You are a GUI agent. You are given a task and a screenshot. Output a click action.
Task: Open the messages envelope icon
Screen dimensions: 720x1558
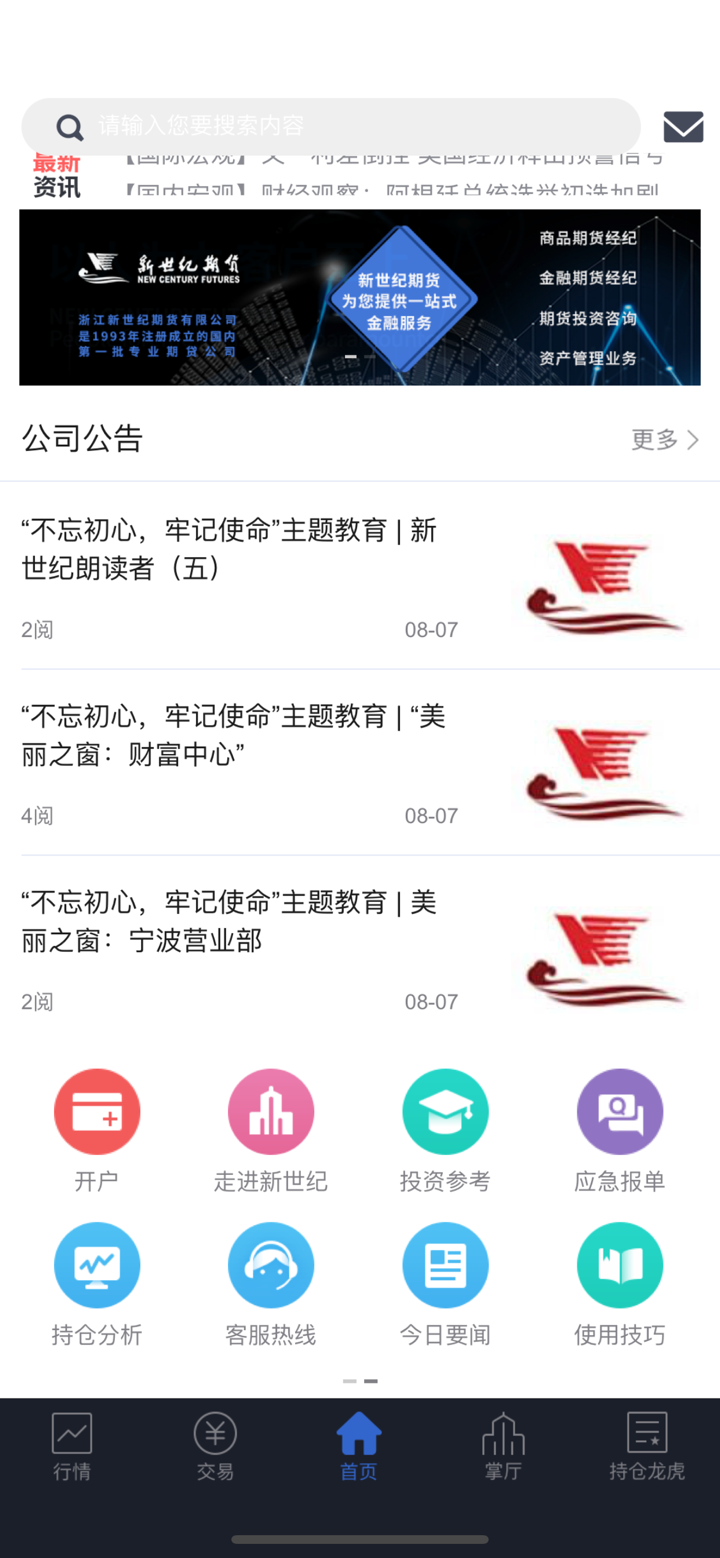[x=683, y=127]
